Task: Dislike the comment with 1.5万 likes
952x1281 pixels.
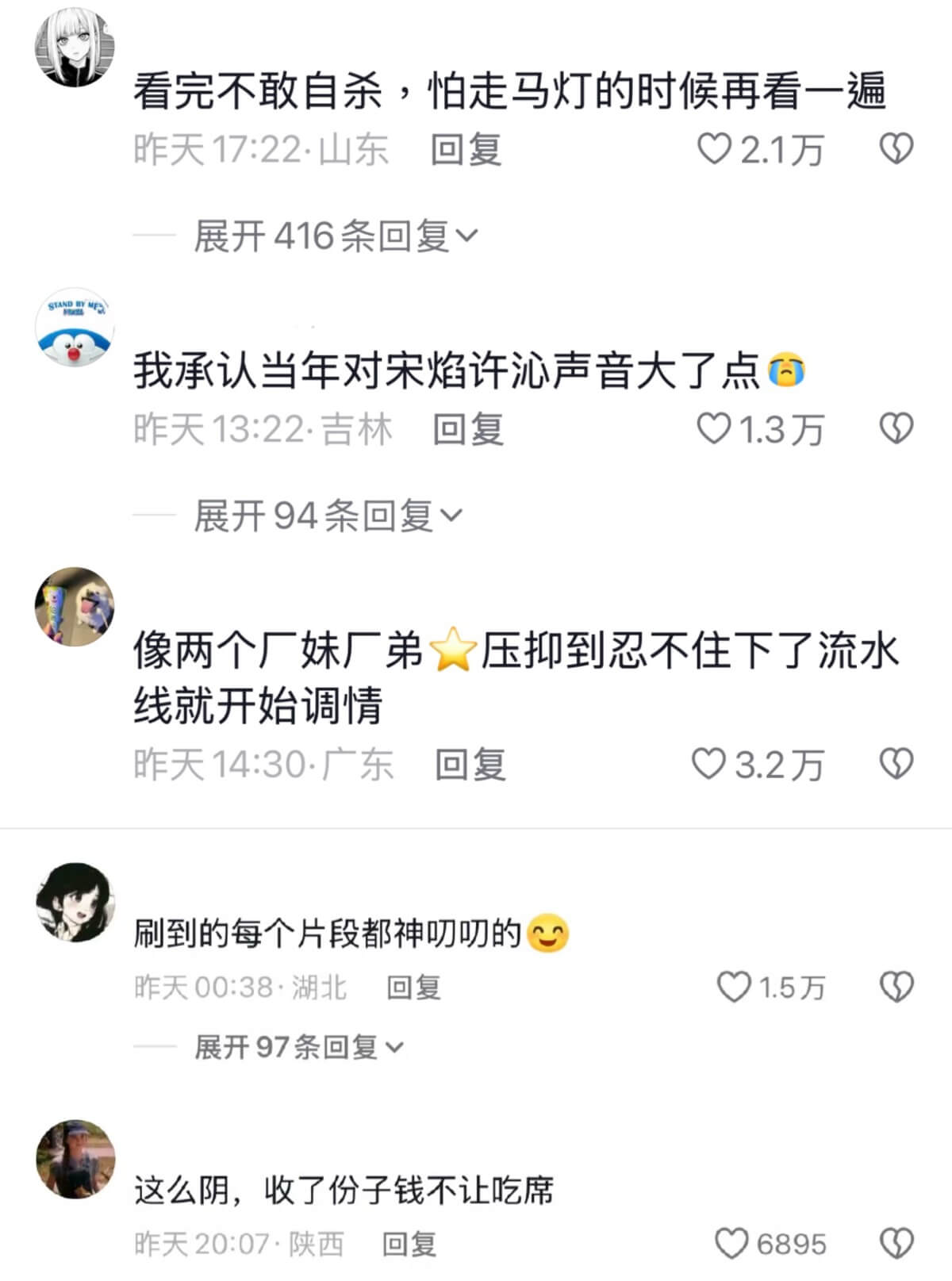Action: pos(896,988)
